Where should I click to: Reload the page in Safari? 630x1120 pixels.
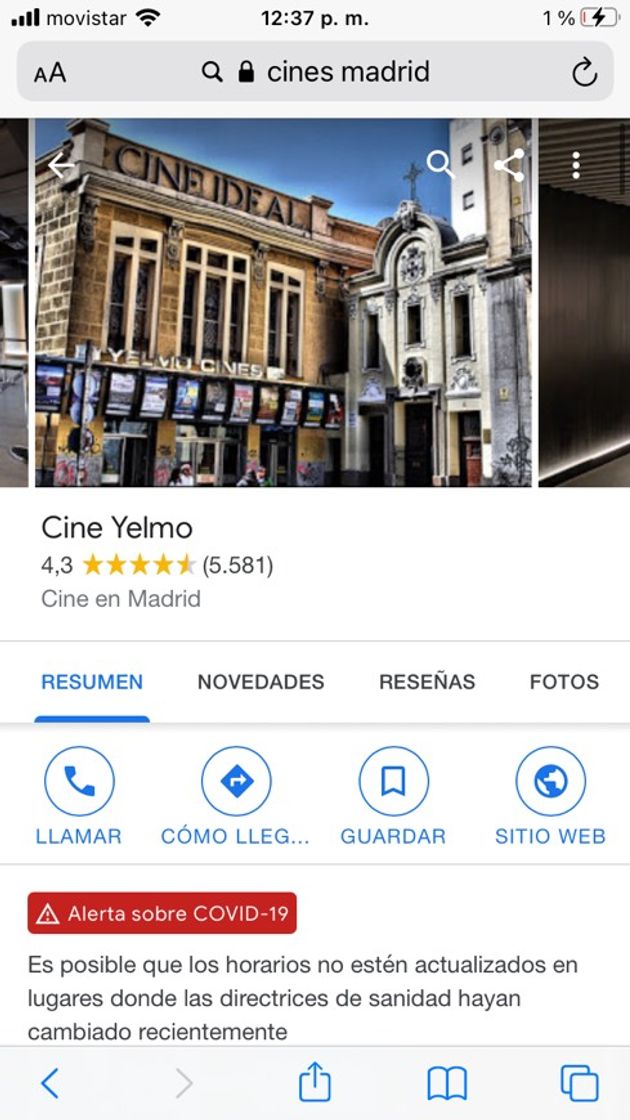click(584, 72)
